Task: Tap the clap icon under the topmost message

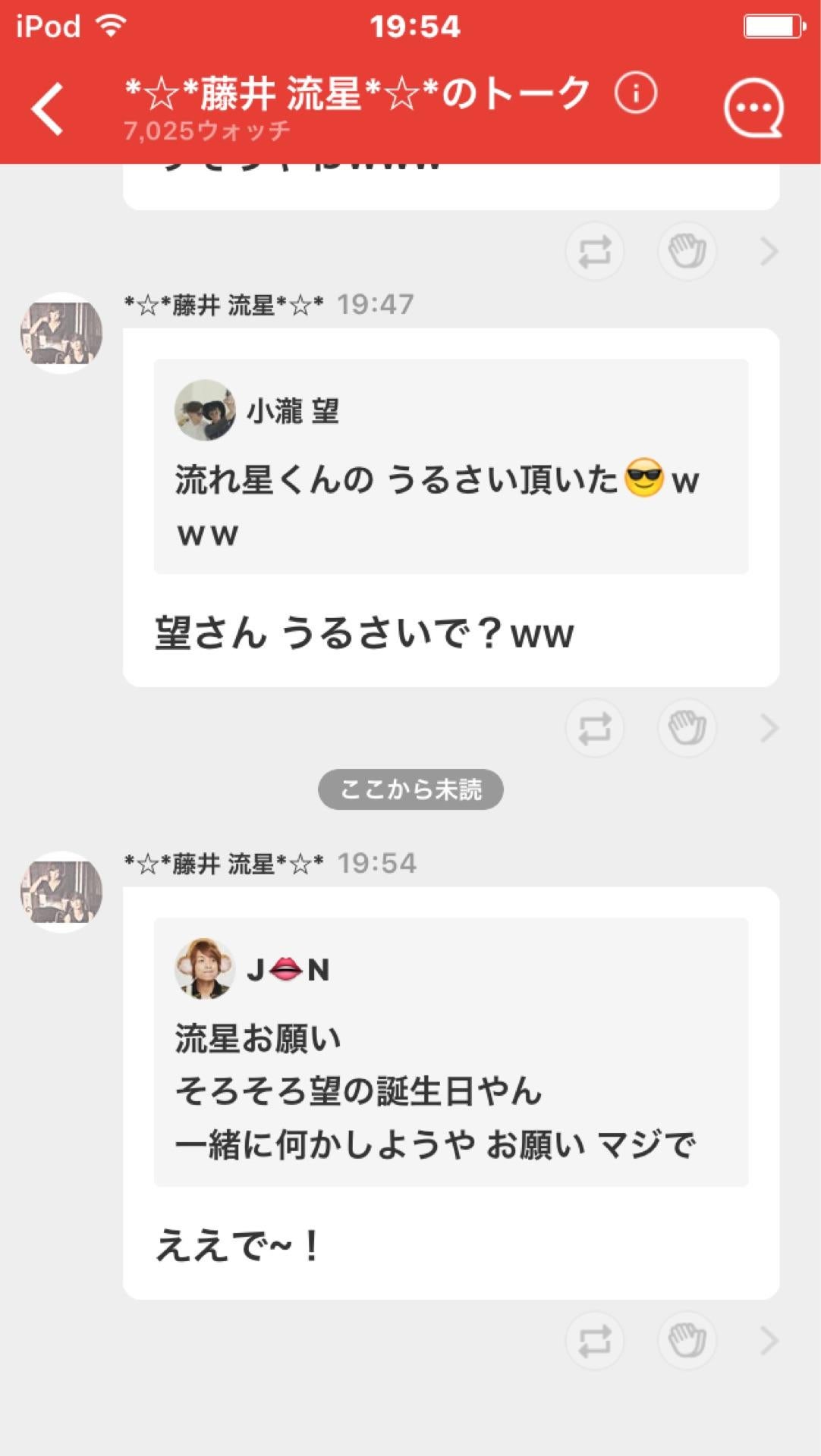Action: pyautogui.click(x=687, y=251)
